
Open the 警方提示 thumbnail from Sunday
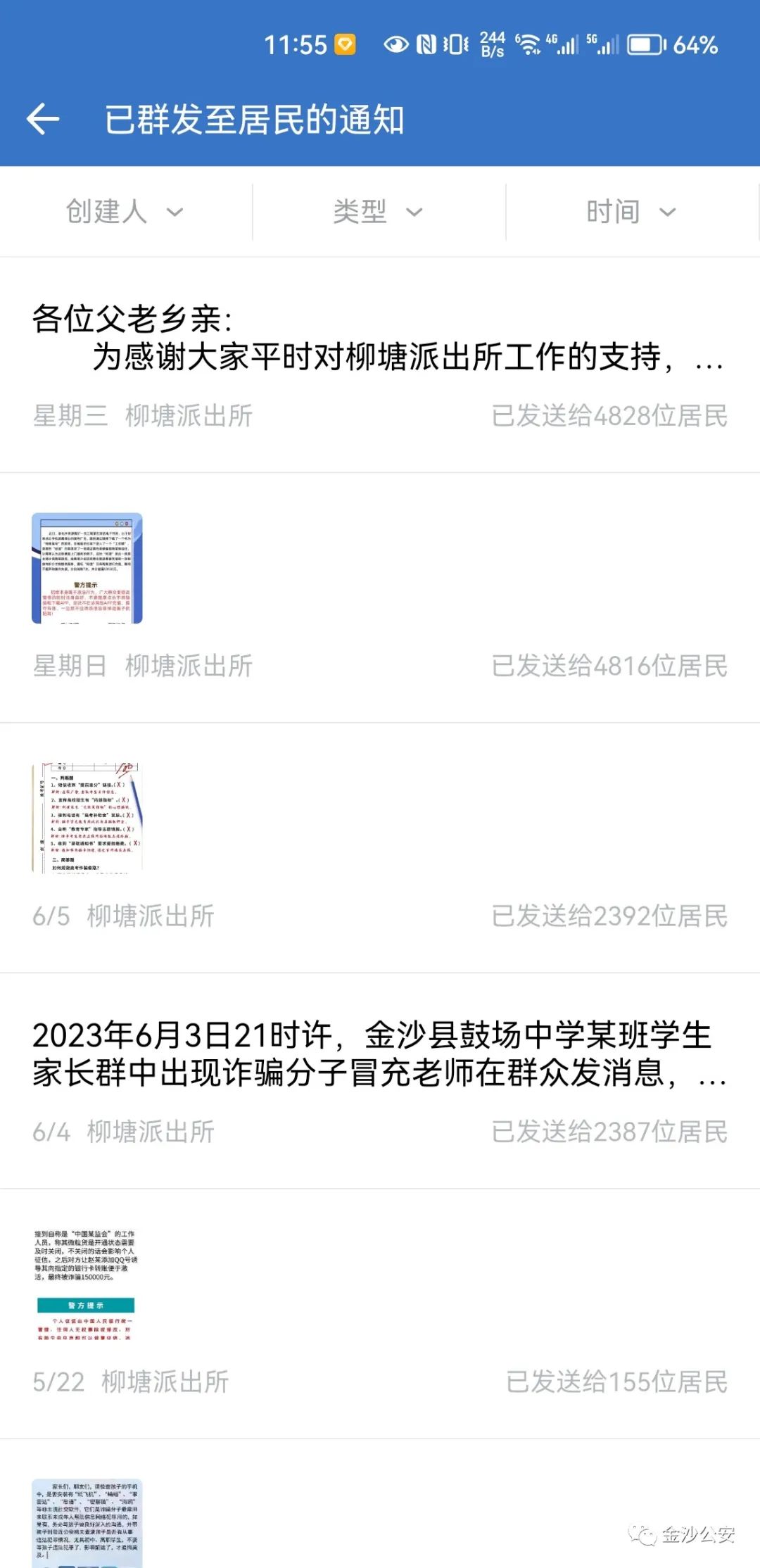click(x=86, y=569)
